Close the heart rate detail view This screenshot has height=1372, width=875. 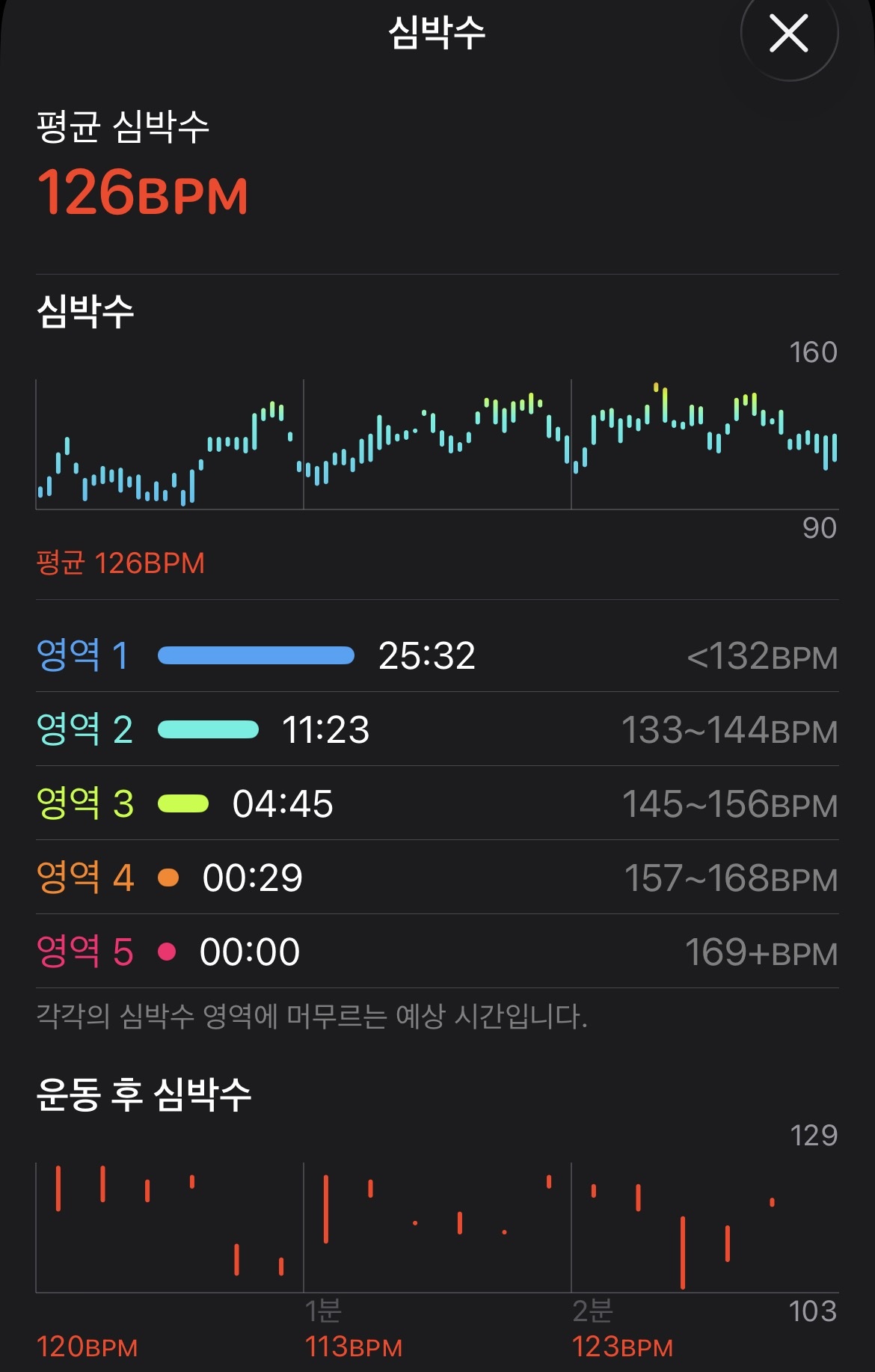pos(789,33)
